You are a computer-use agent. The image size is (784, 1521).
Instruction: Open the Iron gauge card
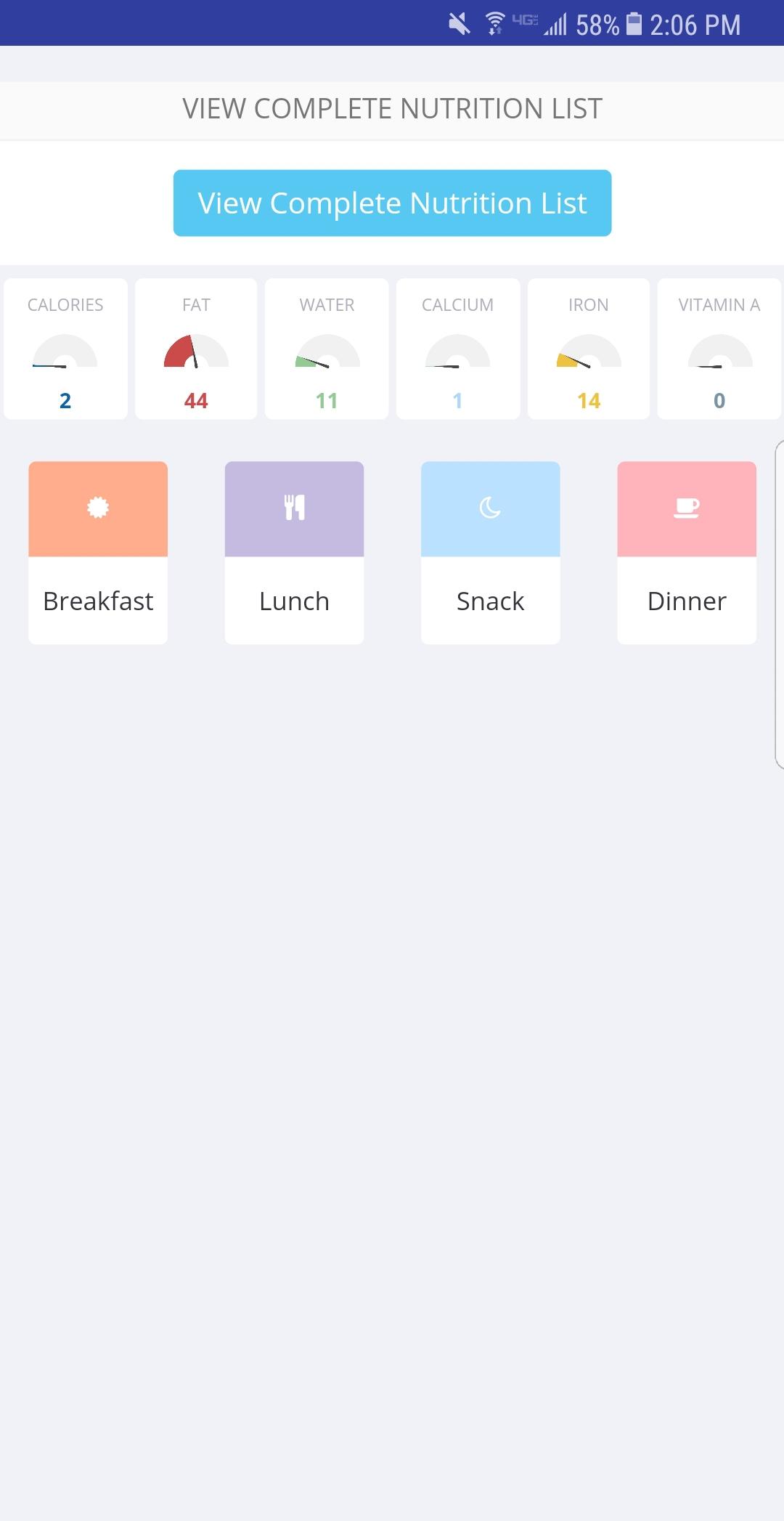[x=589, y=349]
